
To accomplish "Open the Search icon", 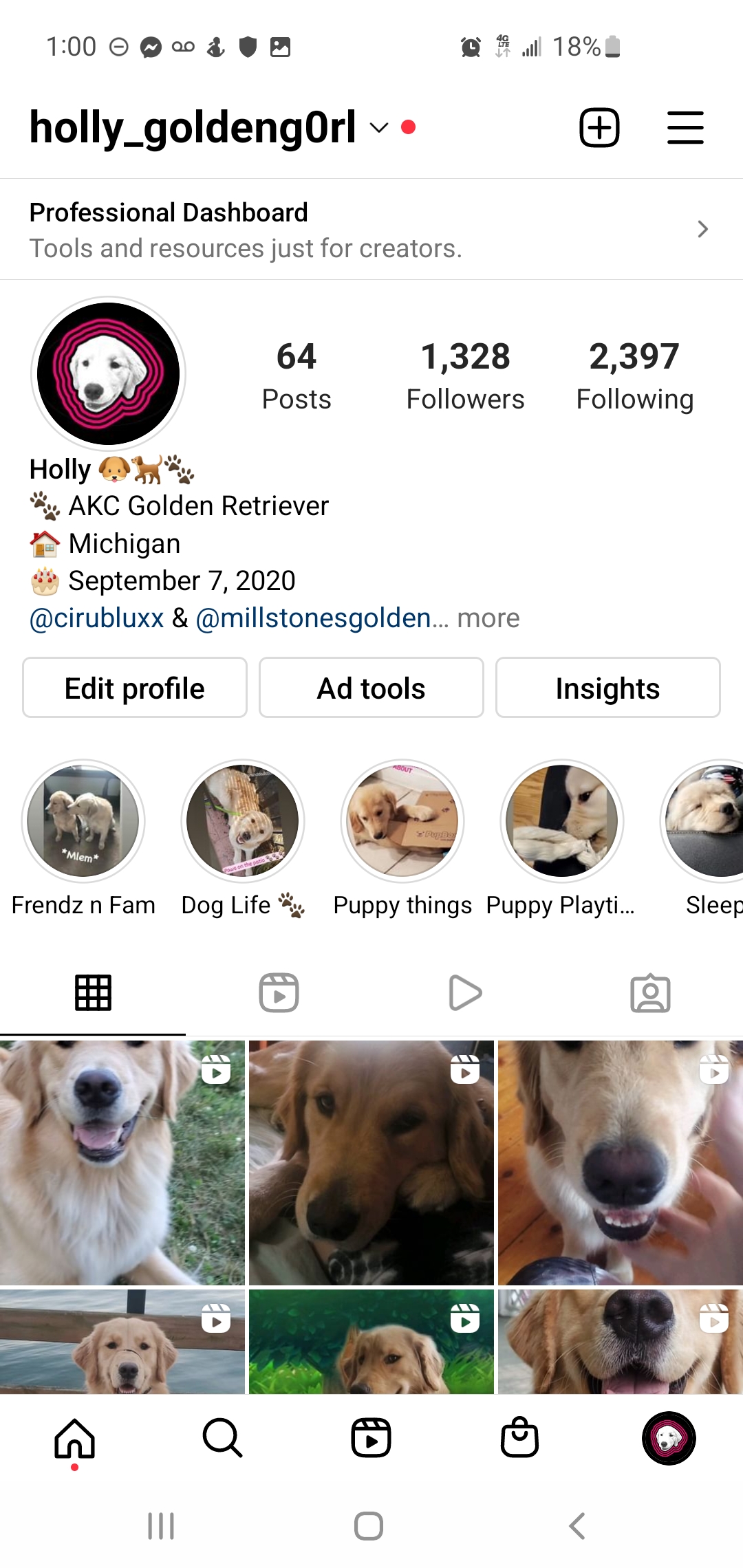I will (222, 1437).
